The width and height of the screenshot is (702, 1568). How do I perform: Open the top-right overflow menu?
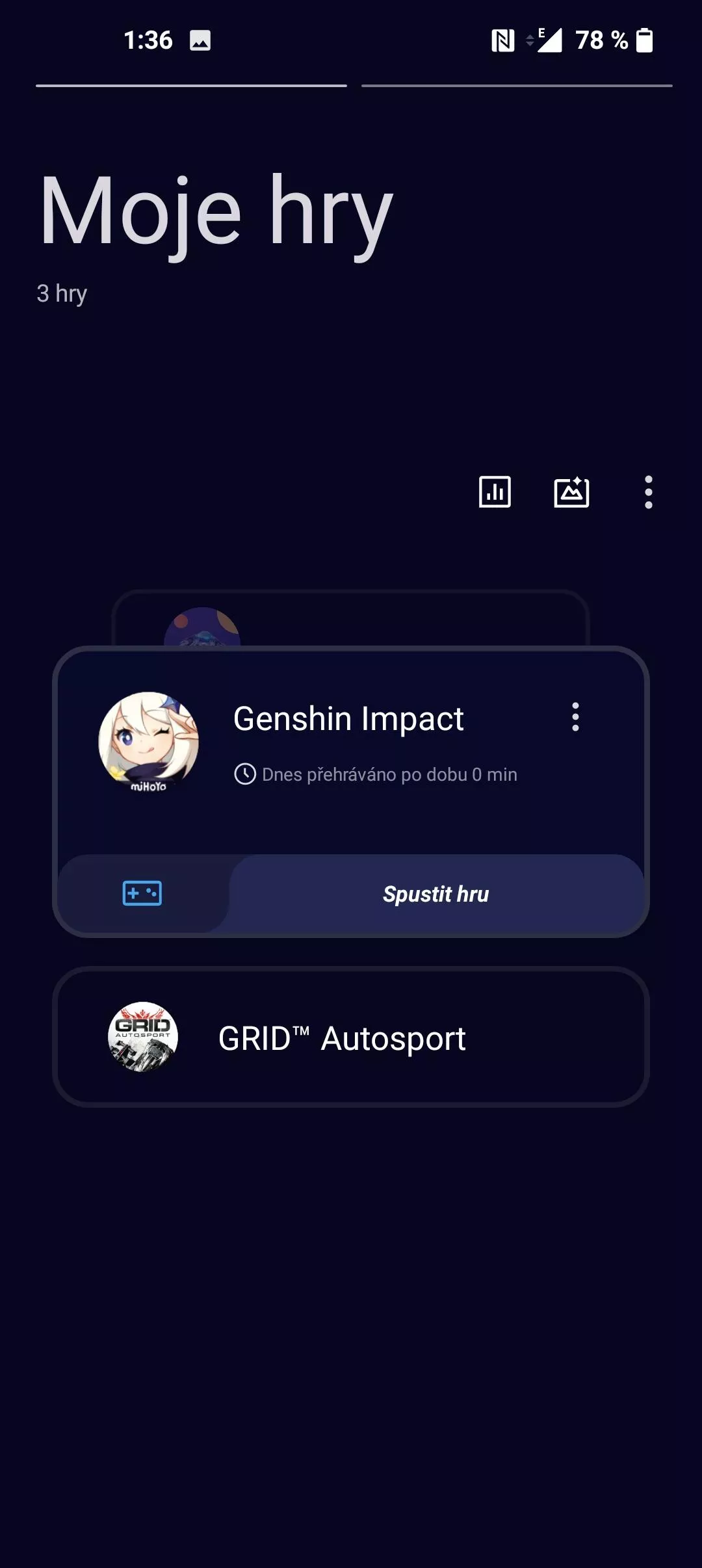pyautogui.click(x=648, y=492)
